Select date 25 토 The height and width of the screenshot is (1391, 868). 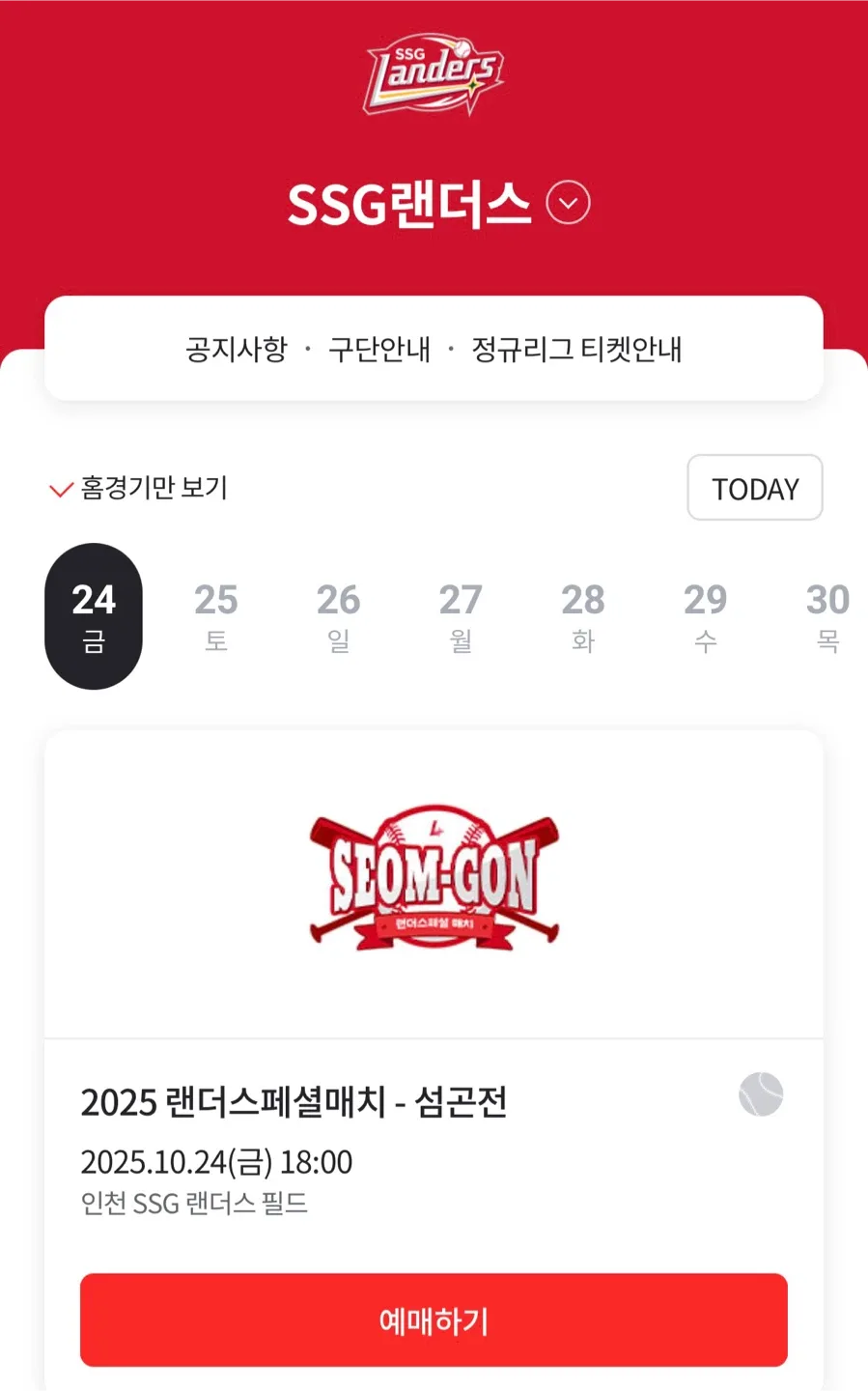(x=216, y=616)
